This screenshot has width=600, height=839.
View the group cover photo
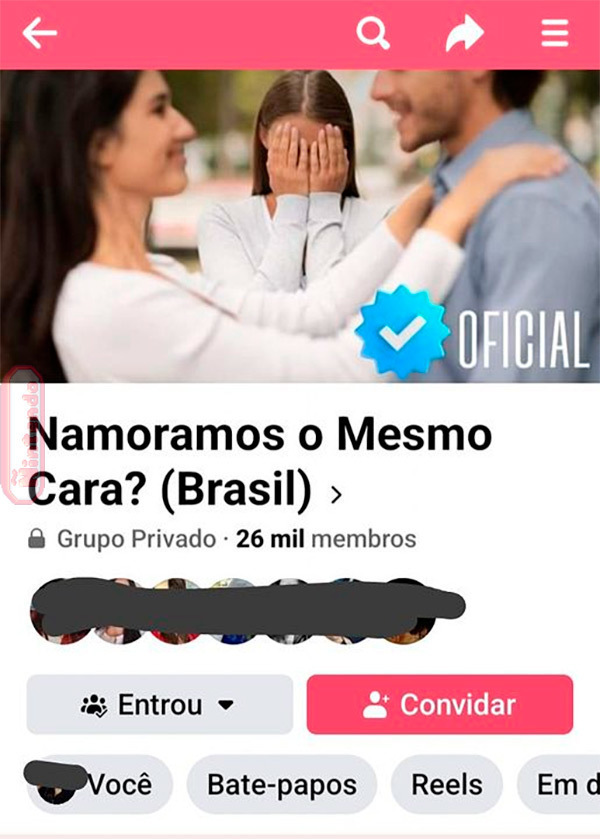click(x=300, y=225)
